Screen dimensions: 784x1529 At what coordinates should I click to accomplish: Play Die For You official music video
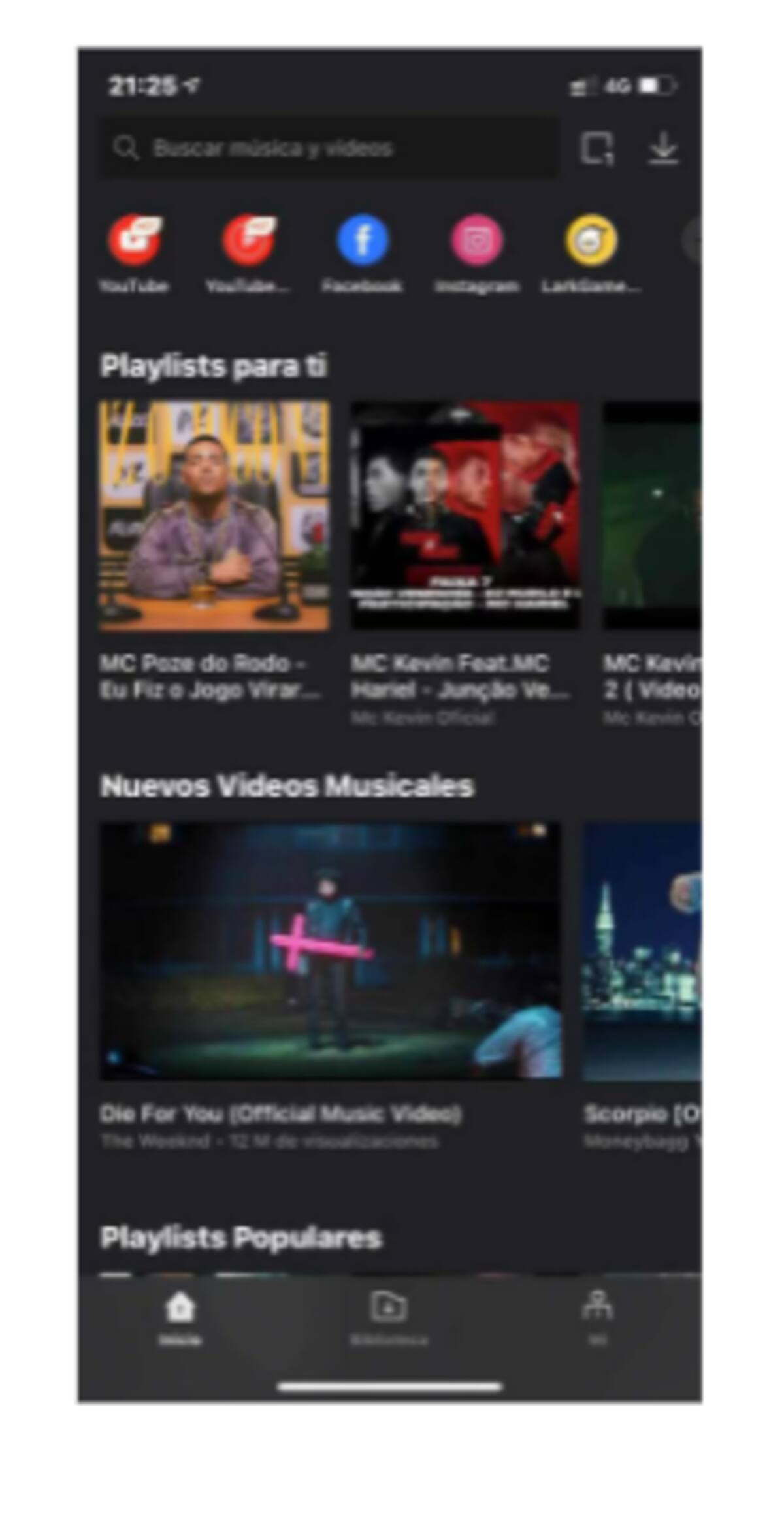tap(330, 951)
